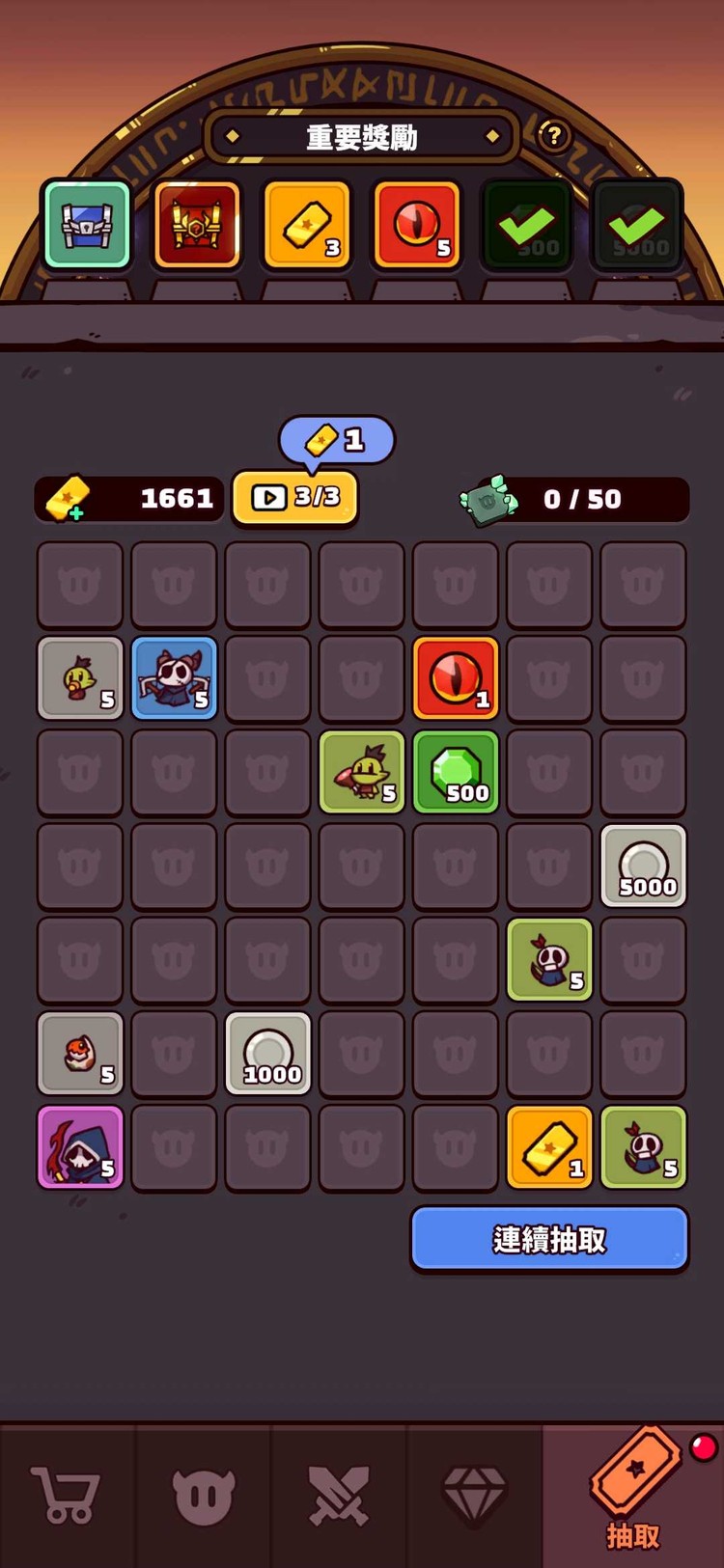Image resolution: width=724 pixels, height=1568 pixels.
Task: Go to the crossed swords battle tab
Action: pyautogui.click(x=339, y=1496)
